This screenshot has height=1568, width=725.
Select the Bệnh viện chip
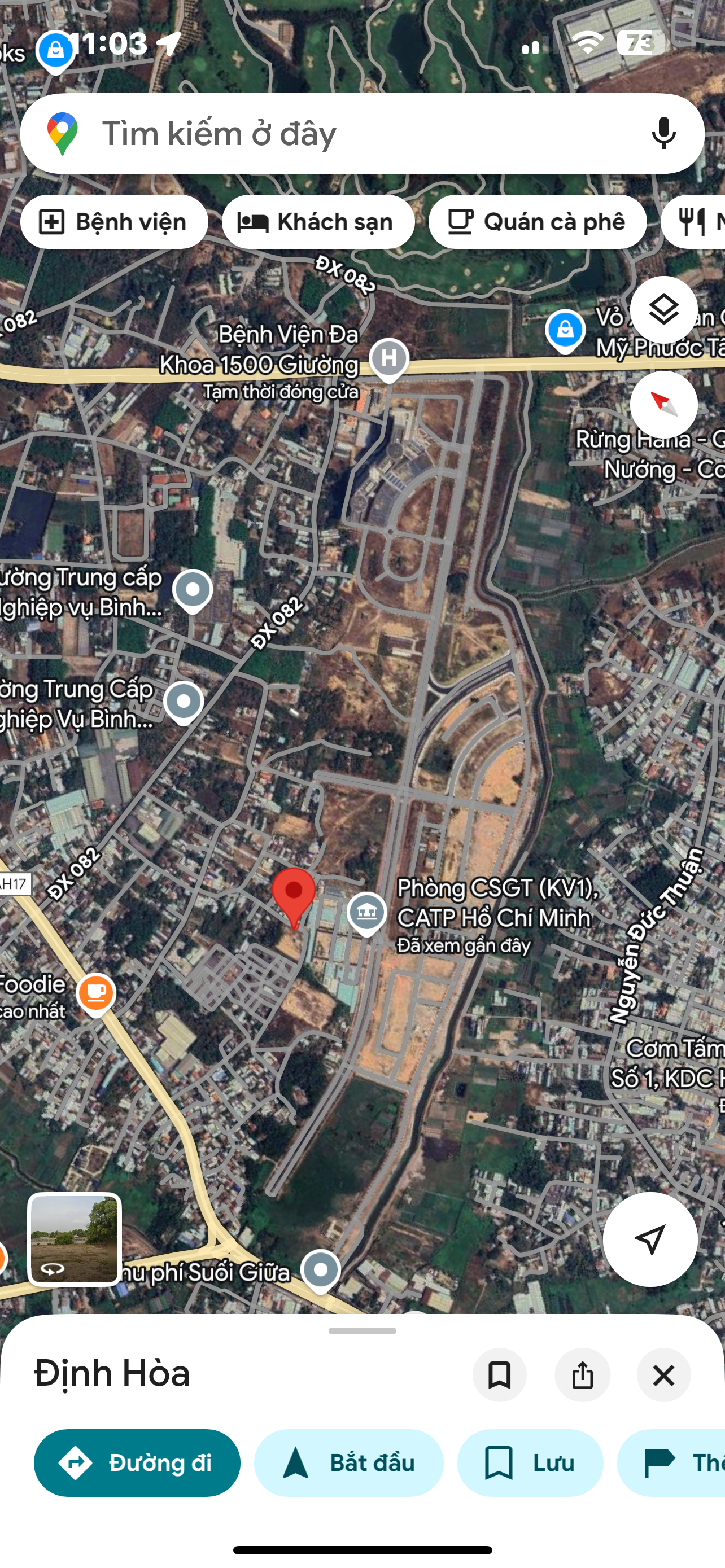115,222
